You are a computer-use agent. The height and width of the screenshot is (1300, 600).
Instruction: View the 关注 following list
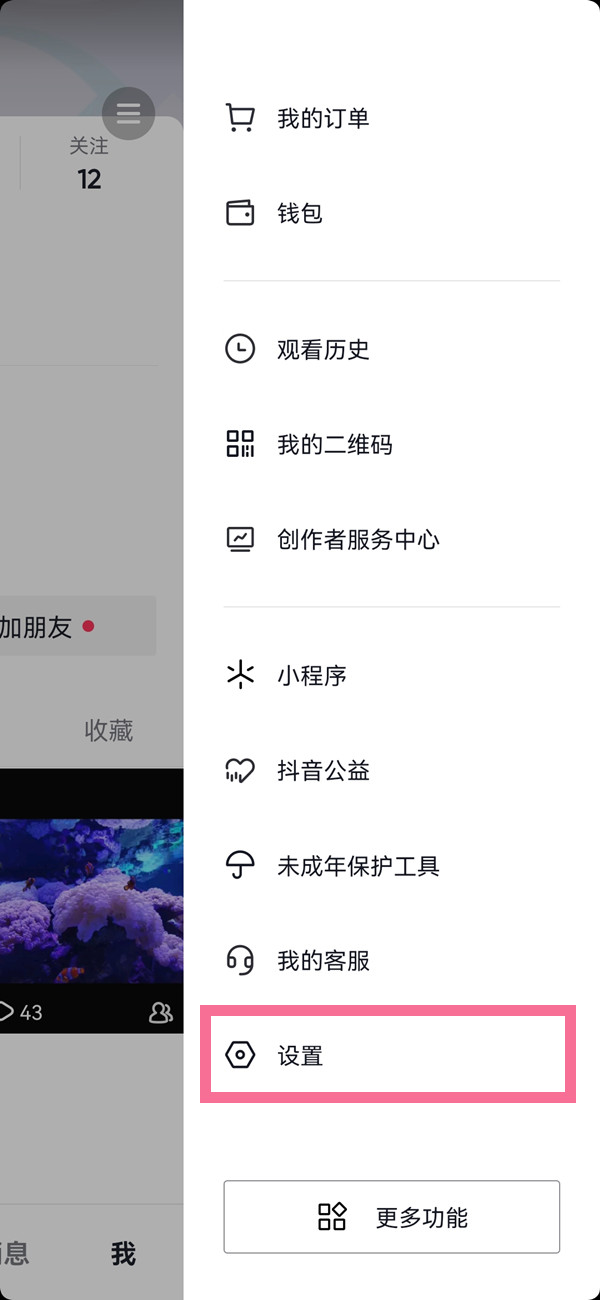point(89,165)
